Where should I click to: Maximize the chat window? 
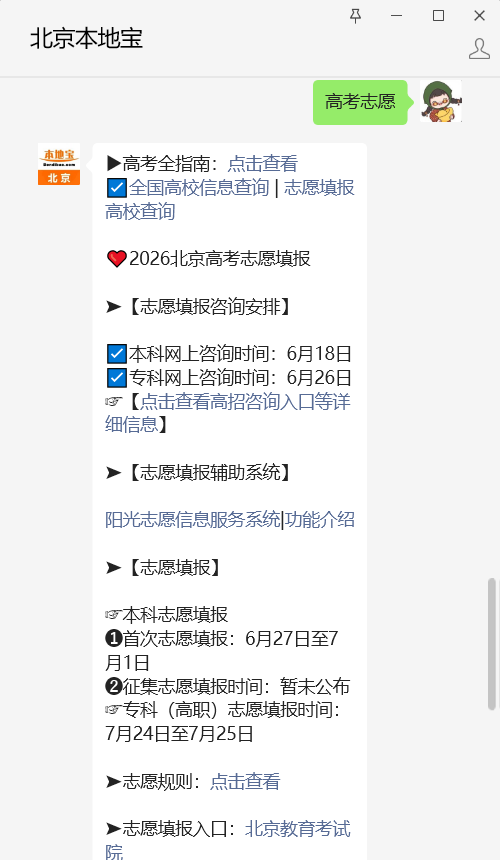click(x=439, y=16)
